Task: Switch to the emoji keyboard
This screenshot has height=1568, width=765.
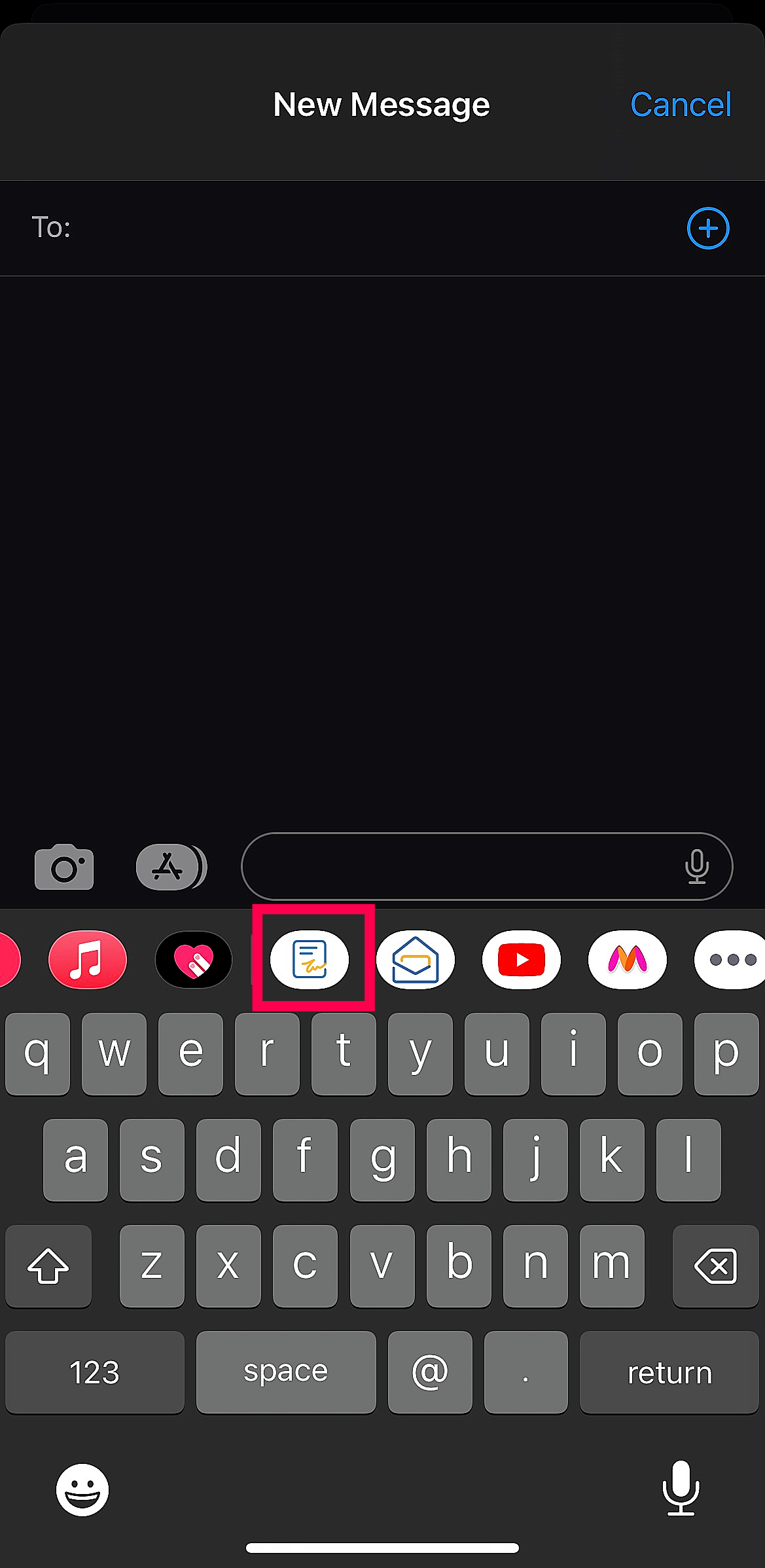Action: tap(82, 1489)
